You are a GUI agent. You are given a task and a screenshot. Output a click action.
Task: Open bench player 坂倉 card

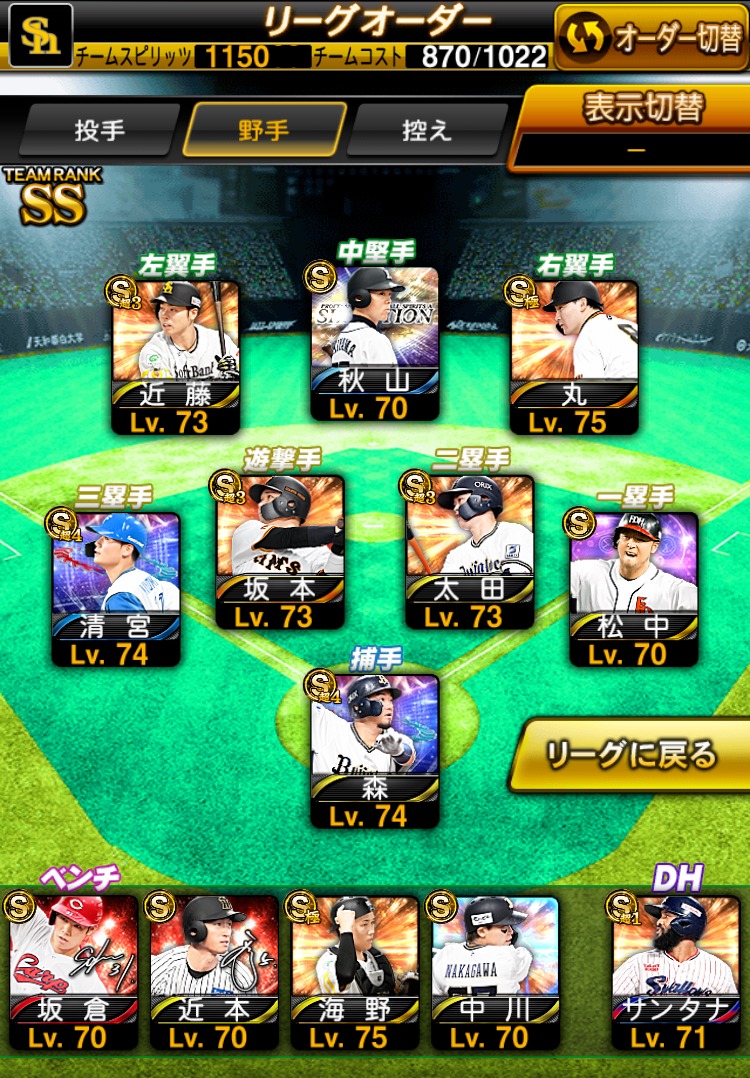(x=74, y=972)
